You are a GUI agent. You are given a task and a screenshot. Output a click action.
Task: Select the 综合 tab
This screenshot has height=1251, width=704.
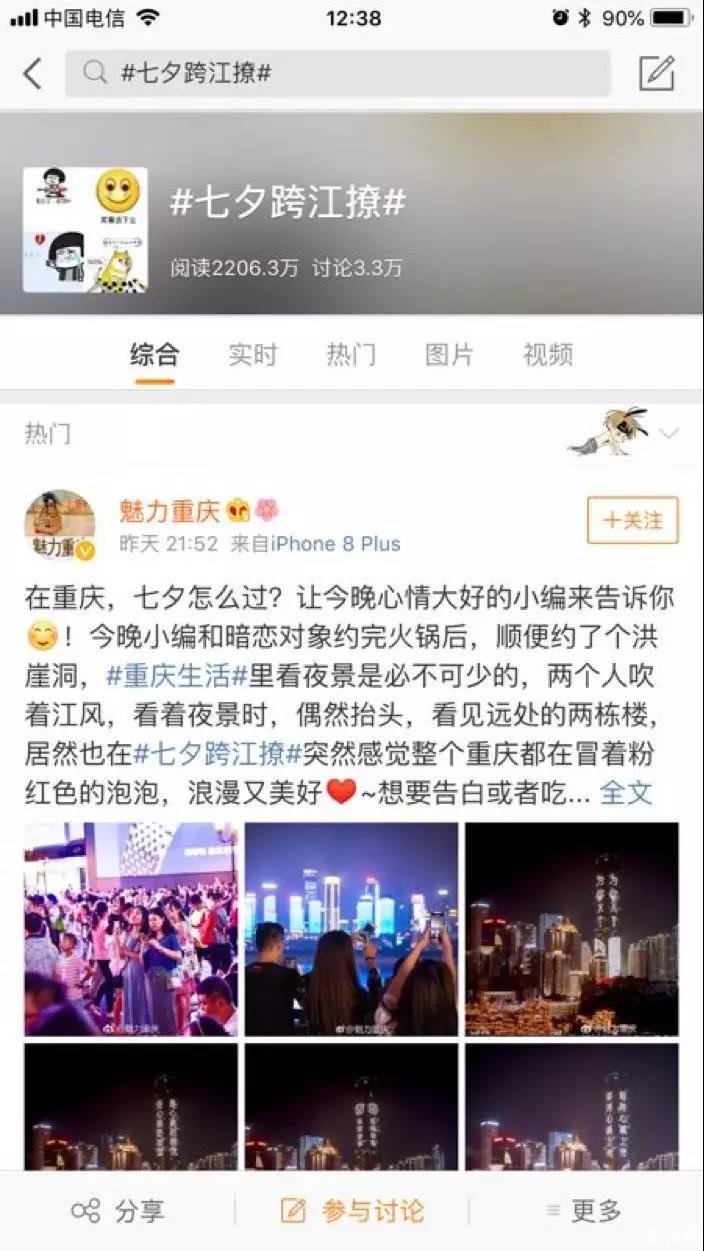tap(155, 354)
